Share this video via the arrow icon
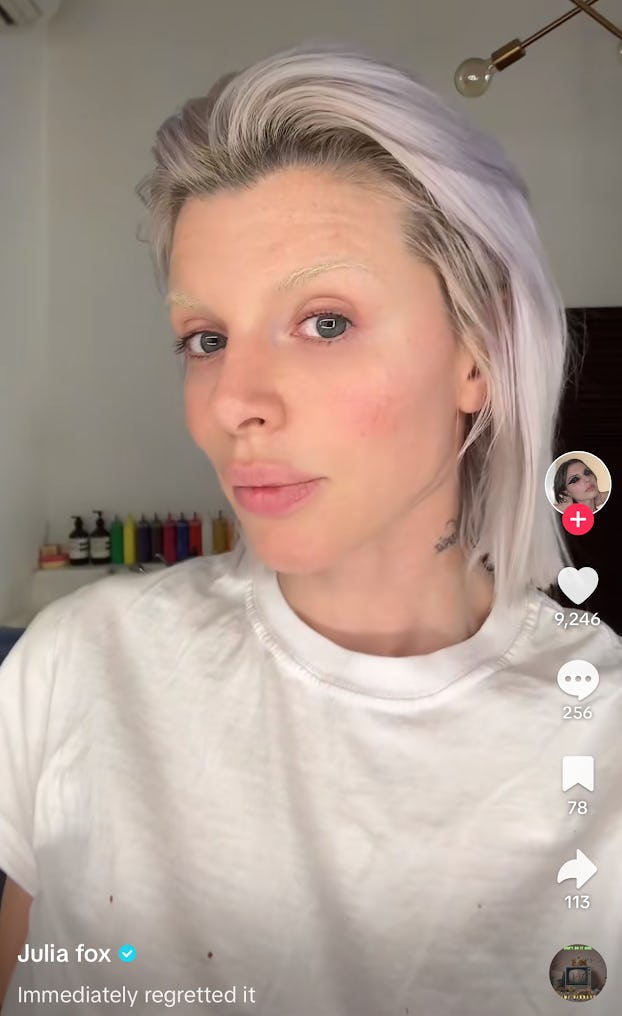The width and height of the screenshot is (622, 1016). coord(577,869)
